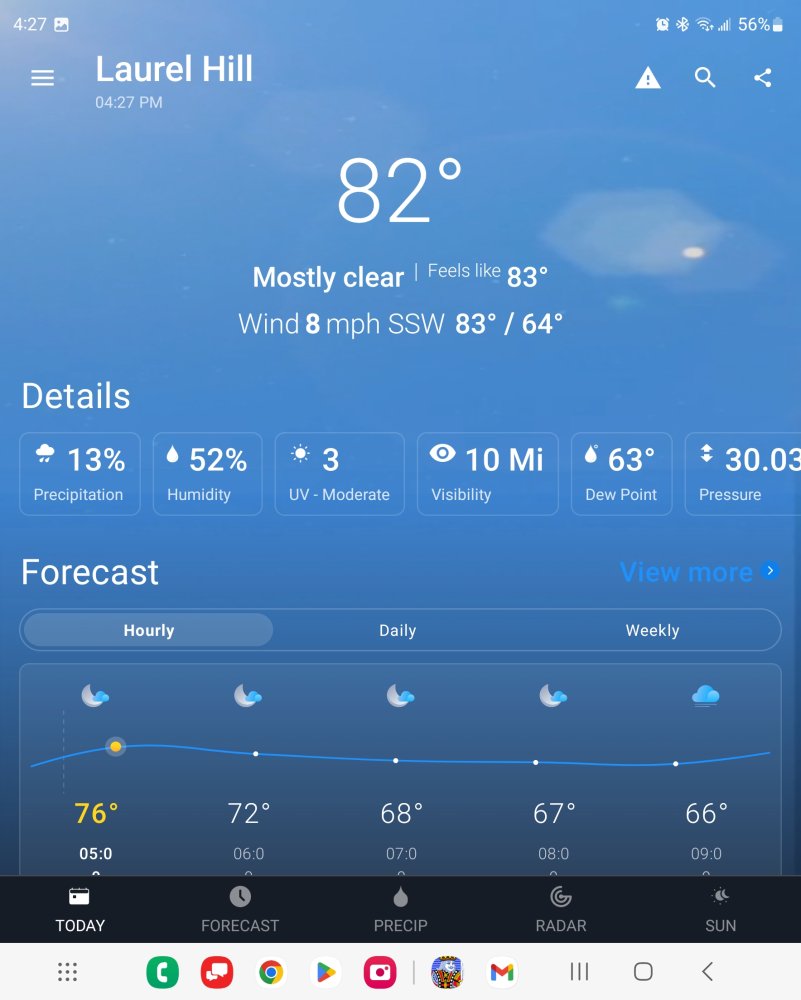
Task: Switch to the Weekly forecast tab
Action: tap(653, 630)
